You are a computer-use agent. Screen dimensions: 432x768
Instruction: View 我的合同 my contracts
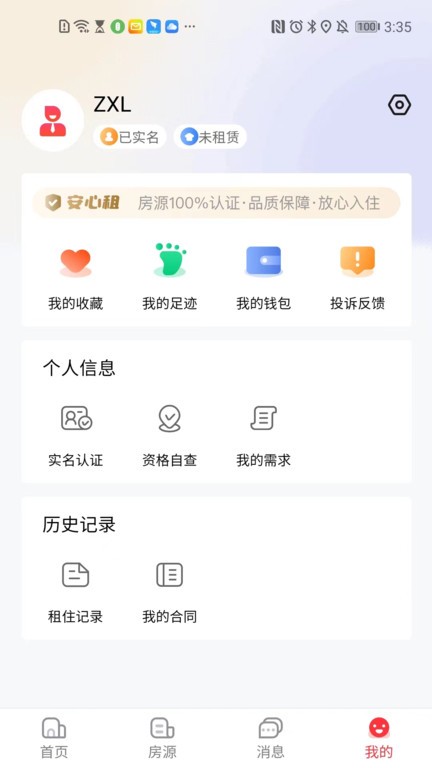click(x=169, y=592)
